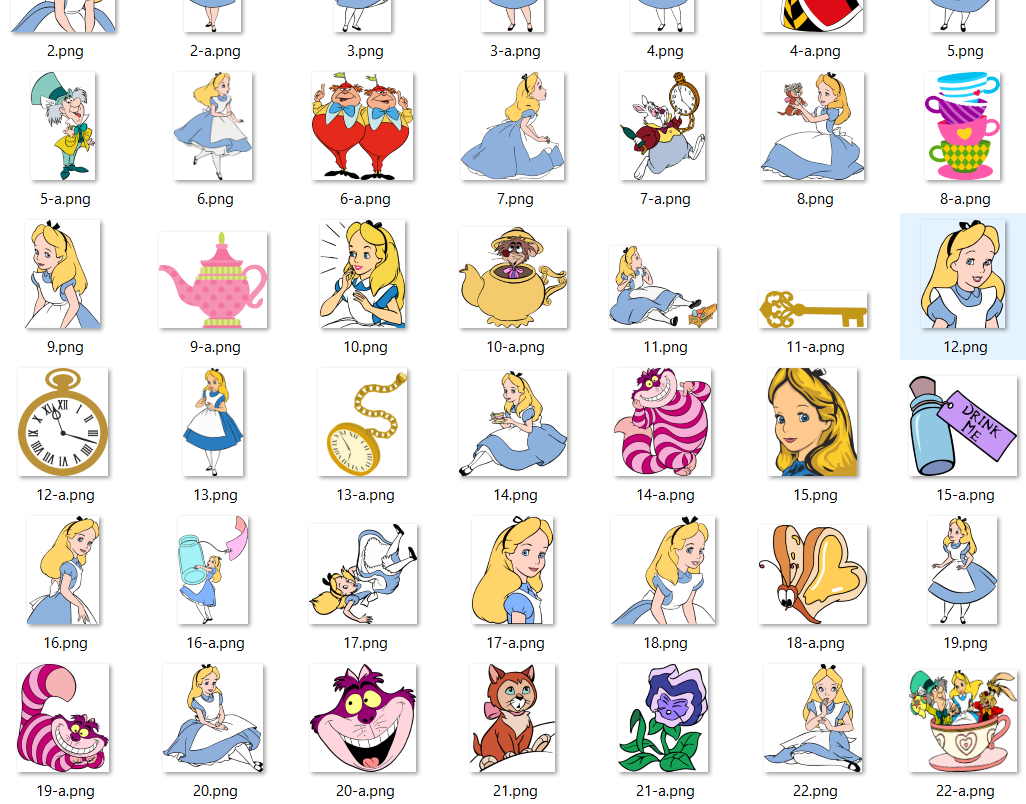Select 14-a.png striped cat image

coord(663,423)
